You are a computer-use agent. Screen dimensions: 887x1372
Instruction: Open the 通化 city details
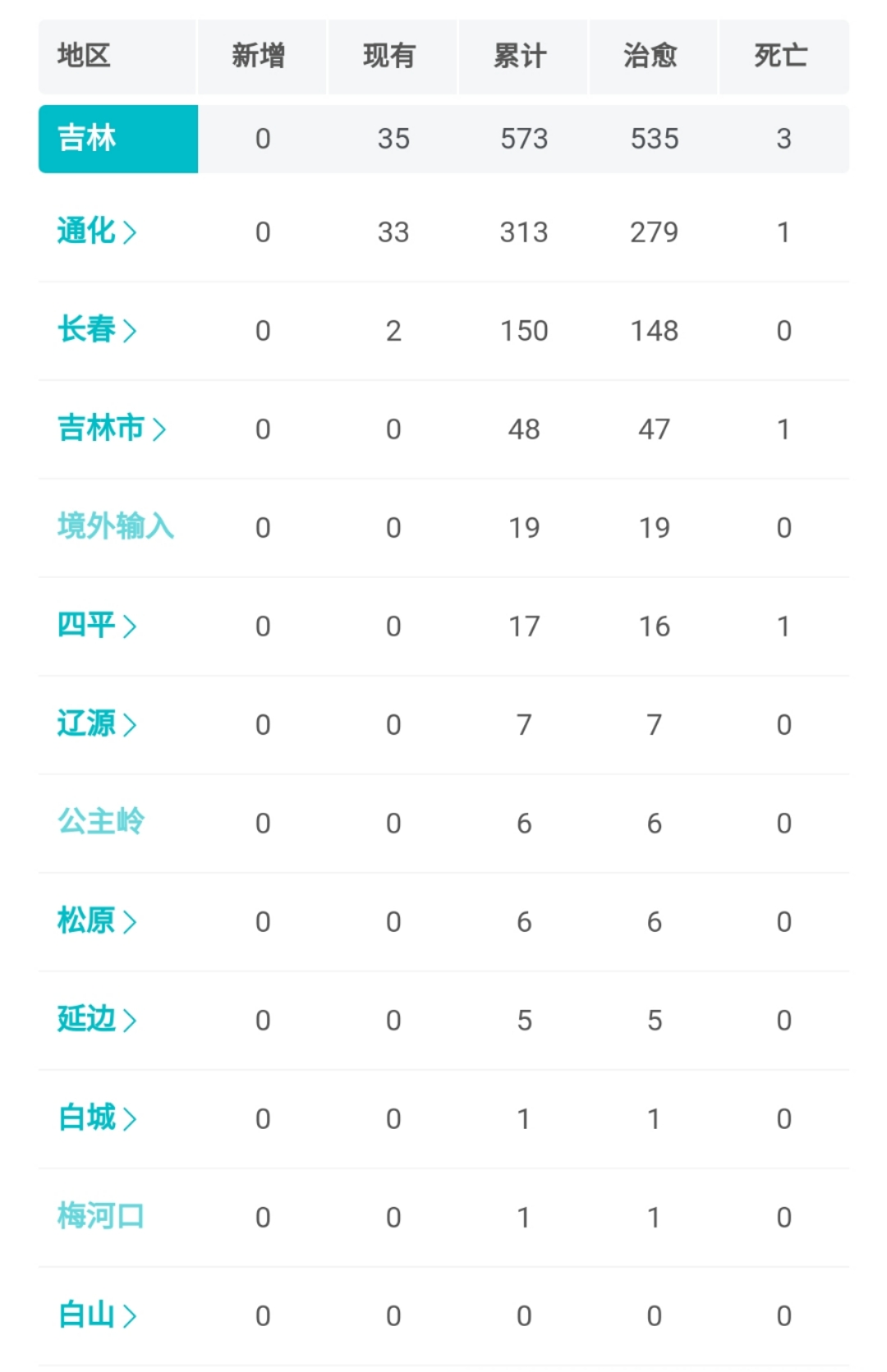pos(96,232)
